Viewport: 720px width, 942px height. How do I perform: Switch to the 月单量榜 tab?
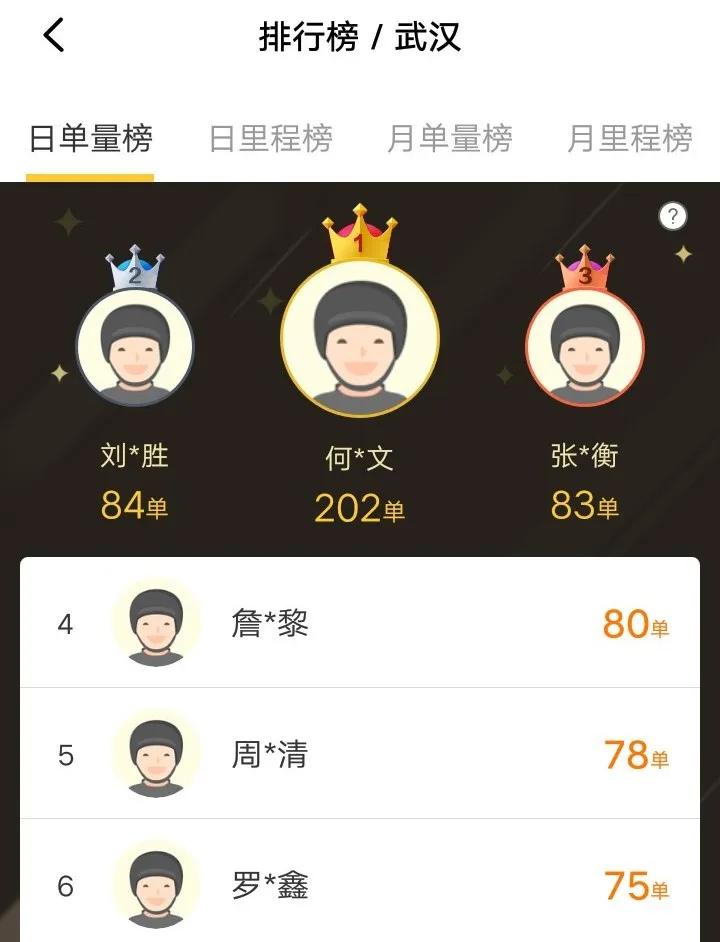tap(448, 140)
